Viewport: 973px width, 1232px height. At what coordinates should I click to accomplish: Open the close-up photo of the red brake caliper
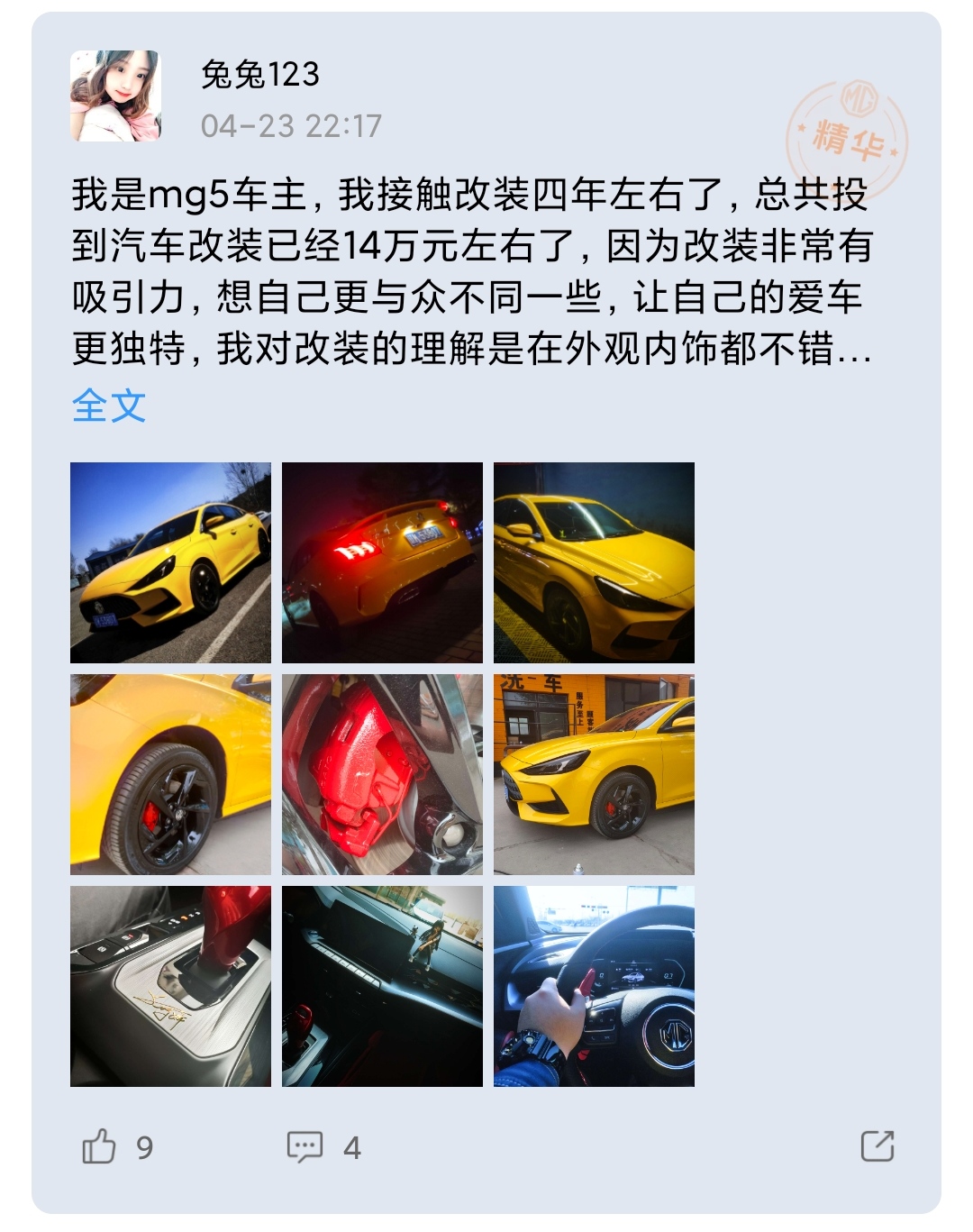382,774
